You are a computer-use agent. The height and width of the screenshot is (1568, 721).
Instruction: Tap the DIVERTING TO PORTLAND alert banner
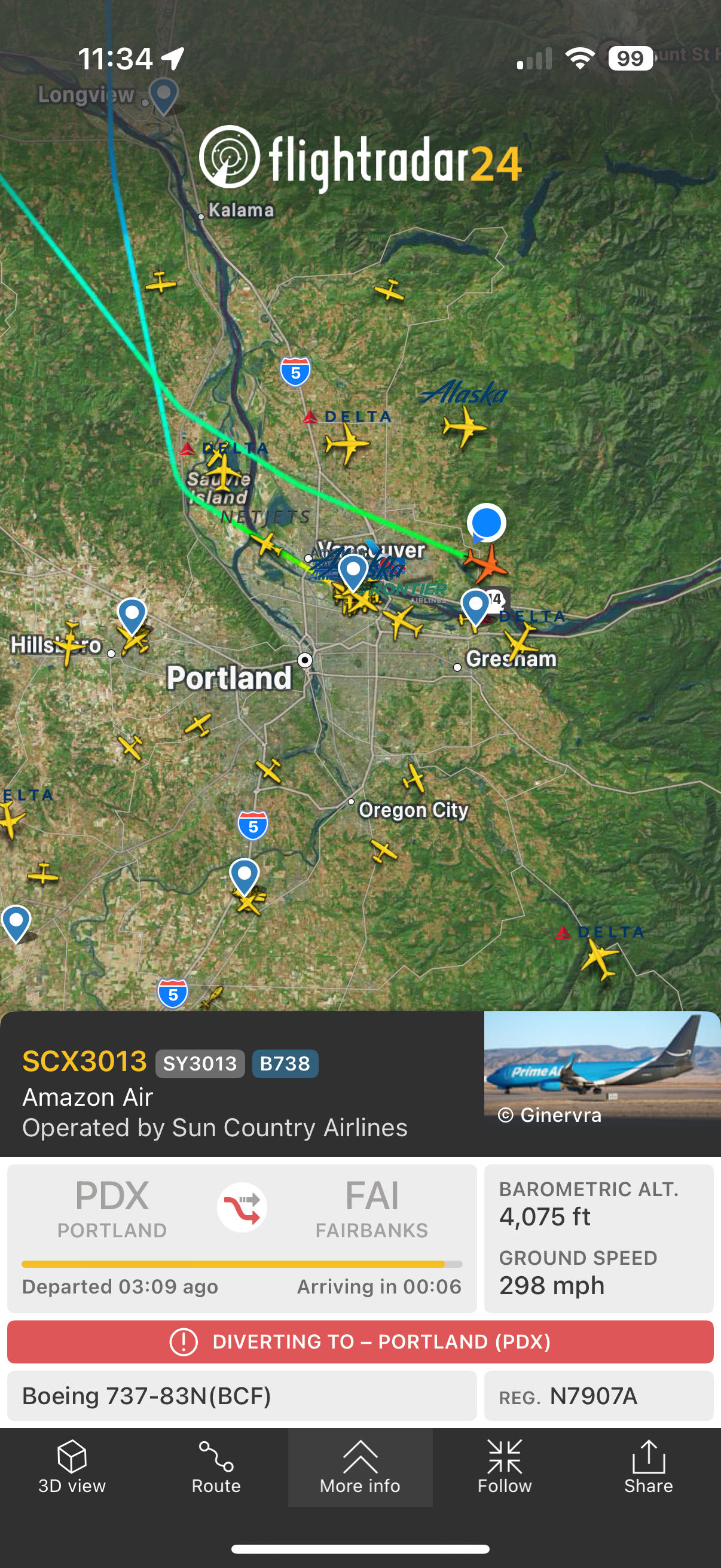pos(360,1341)
